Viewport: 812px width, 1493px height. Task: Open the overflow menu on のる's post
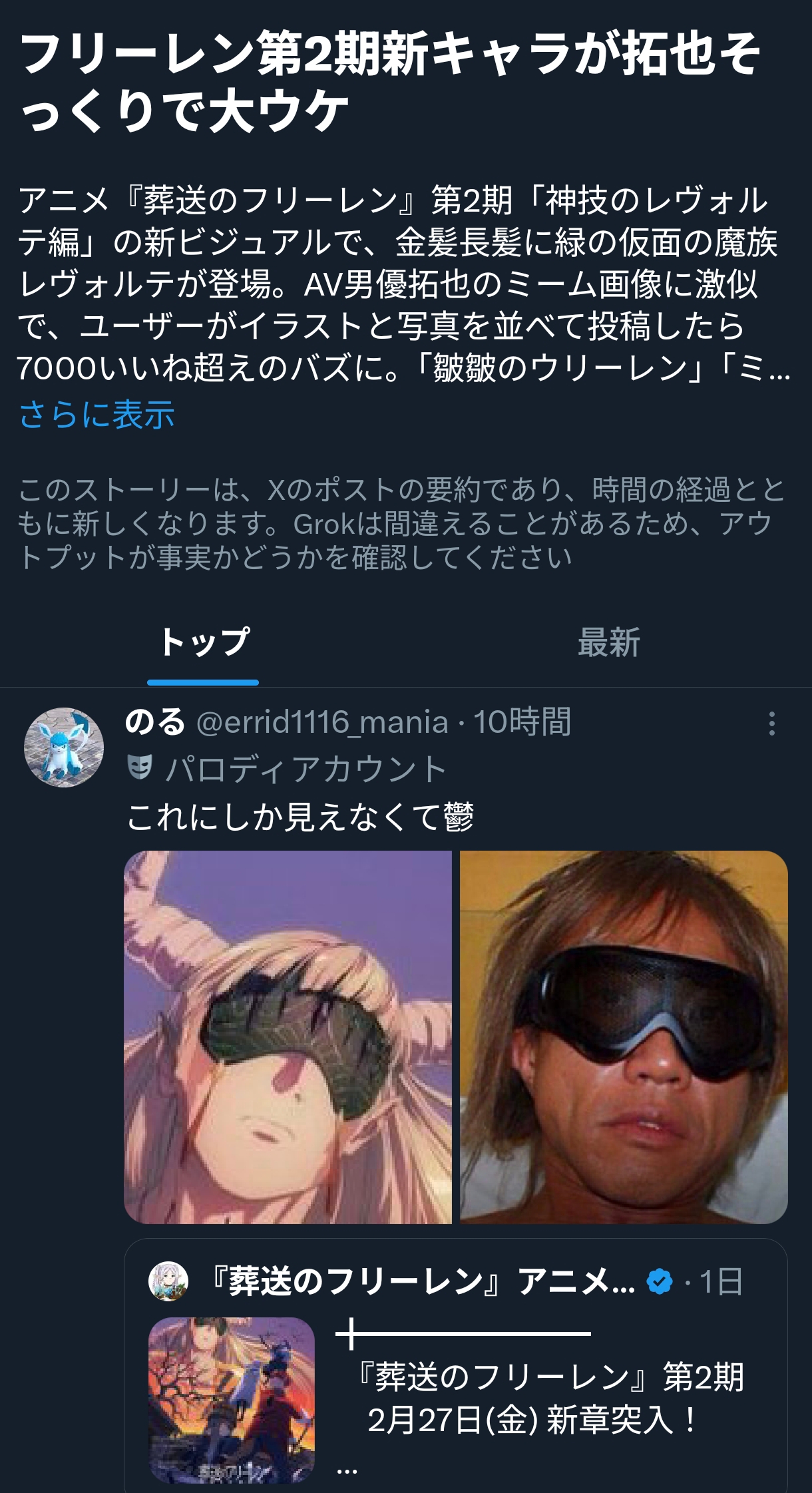(771, 724)
